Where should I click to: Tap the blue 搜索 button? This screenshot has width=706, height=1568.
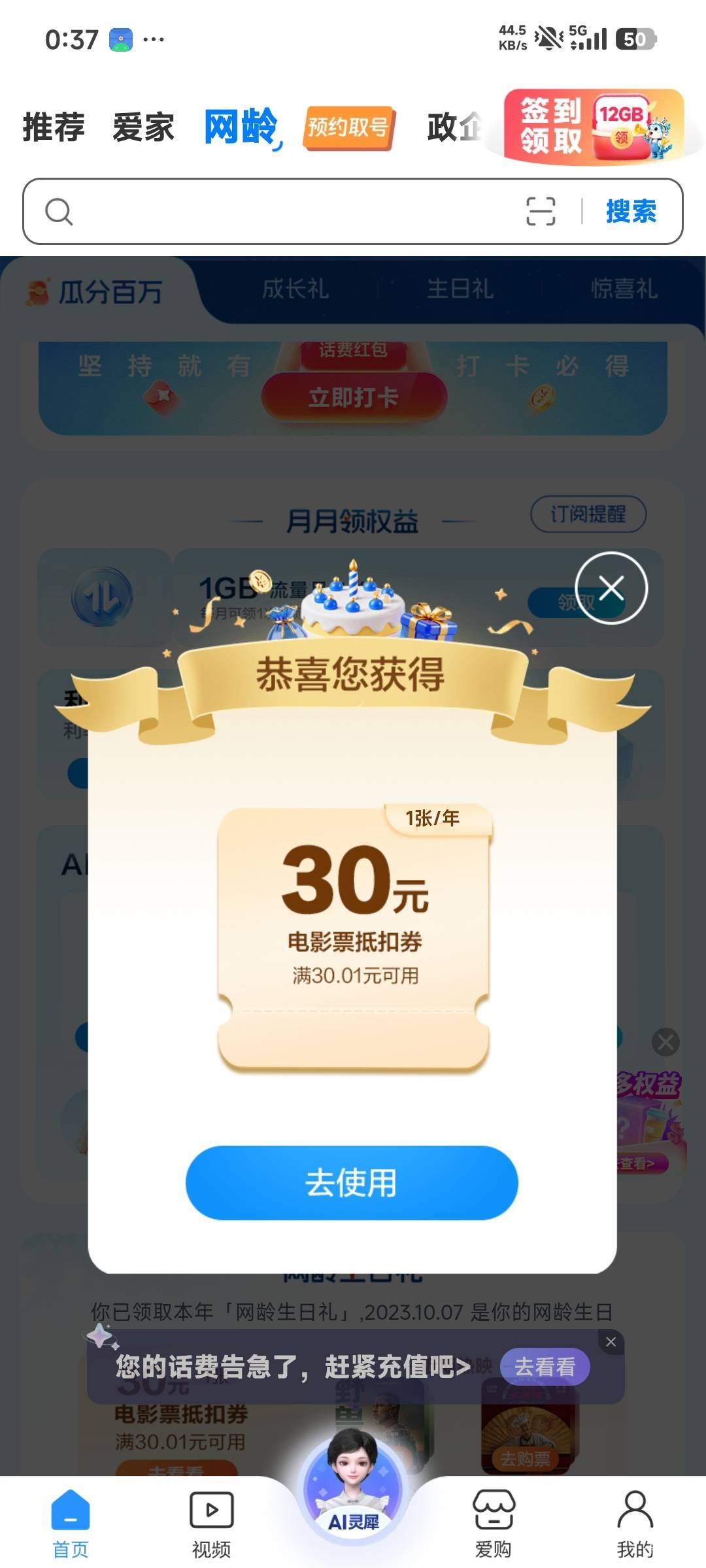tap(631, 211)
